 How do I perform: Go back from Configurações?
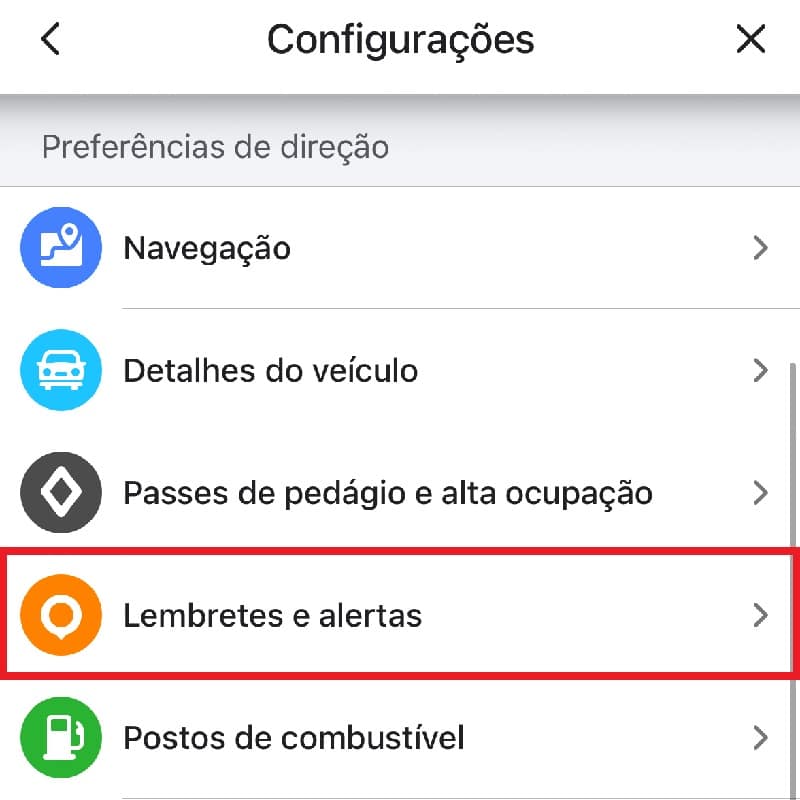pyautogui.click(x=50, y=40)
